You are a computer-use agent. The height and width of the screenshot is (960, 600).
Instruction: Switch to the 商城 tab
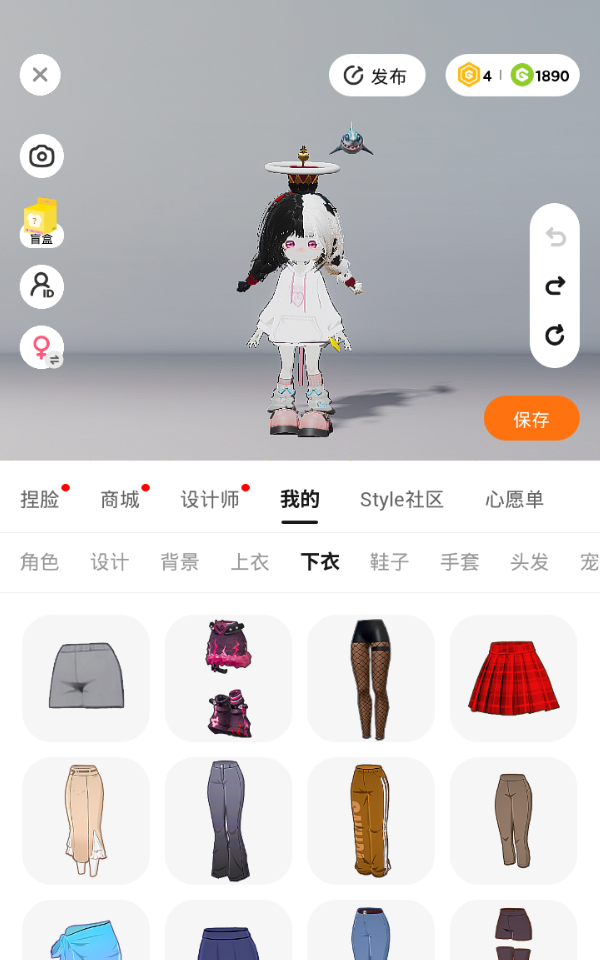(120, 500)
